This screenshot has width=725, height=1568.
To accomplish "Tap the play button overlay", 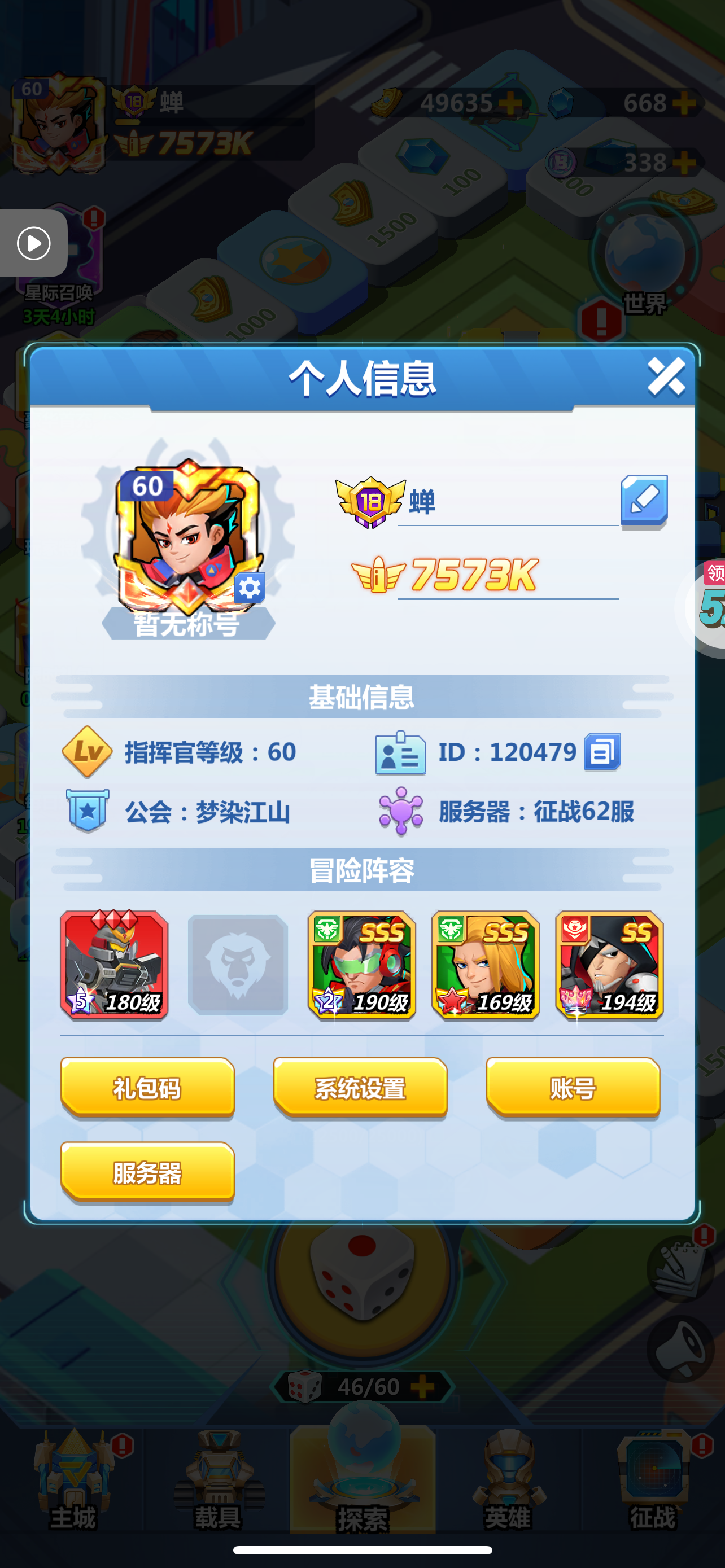I will click(x=33, y=243).
